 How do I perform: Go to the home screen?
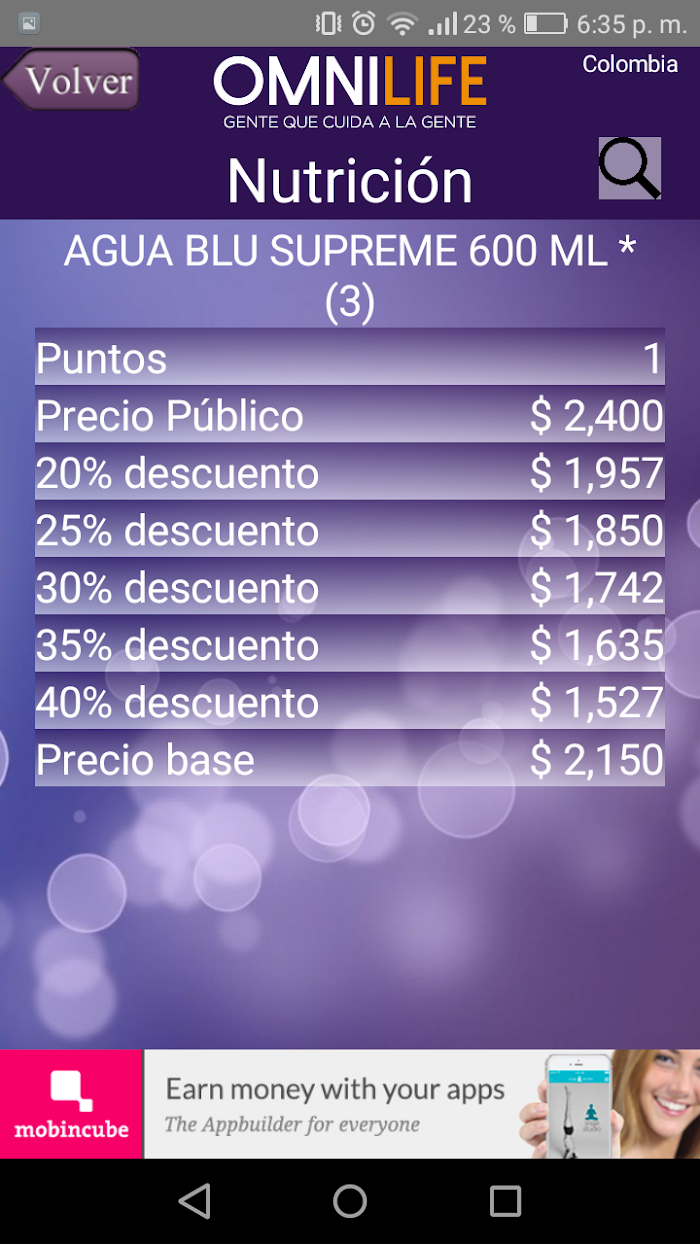[x=350, y=1201]
